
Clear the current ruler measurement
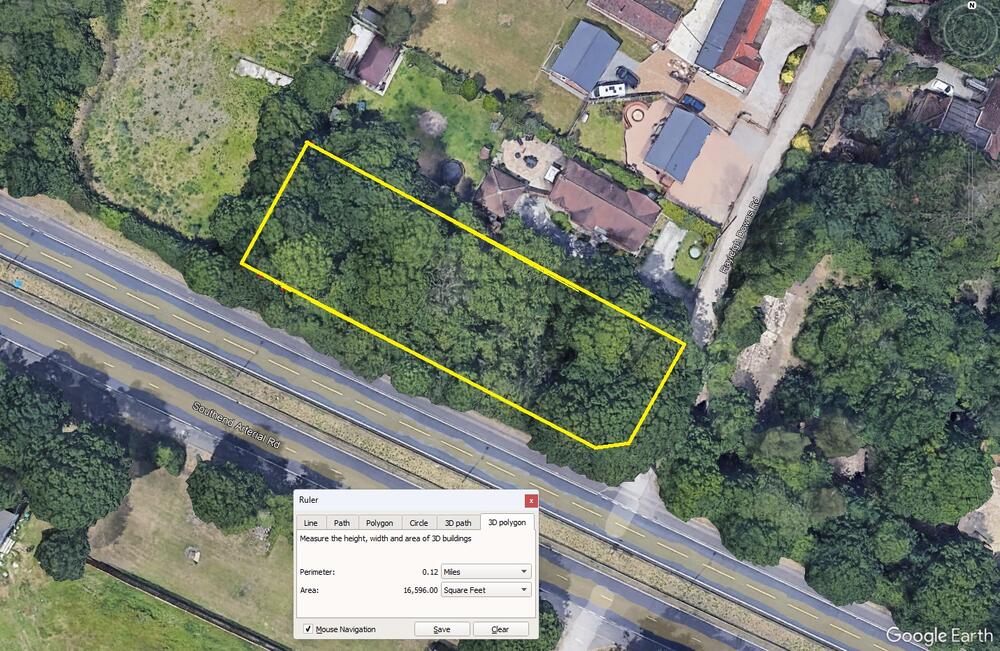(x=500, y=629)
